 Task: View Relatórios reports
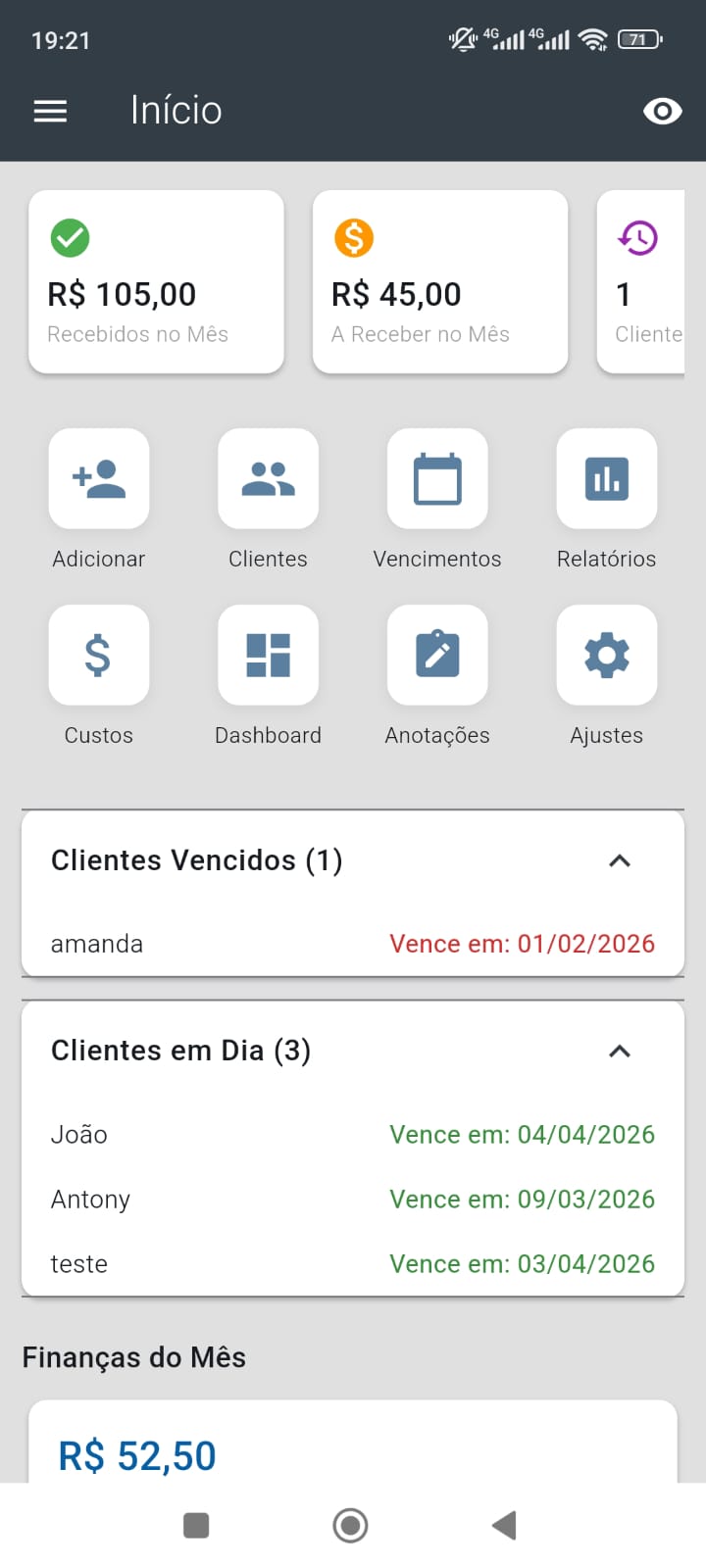click(606, 479)
